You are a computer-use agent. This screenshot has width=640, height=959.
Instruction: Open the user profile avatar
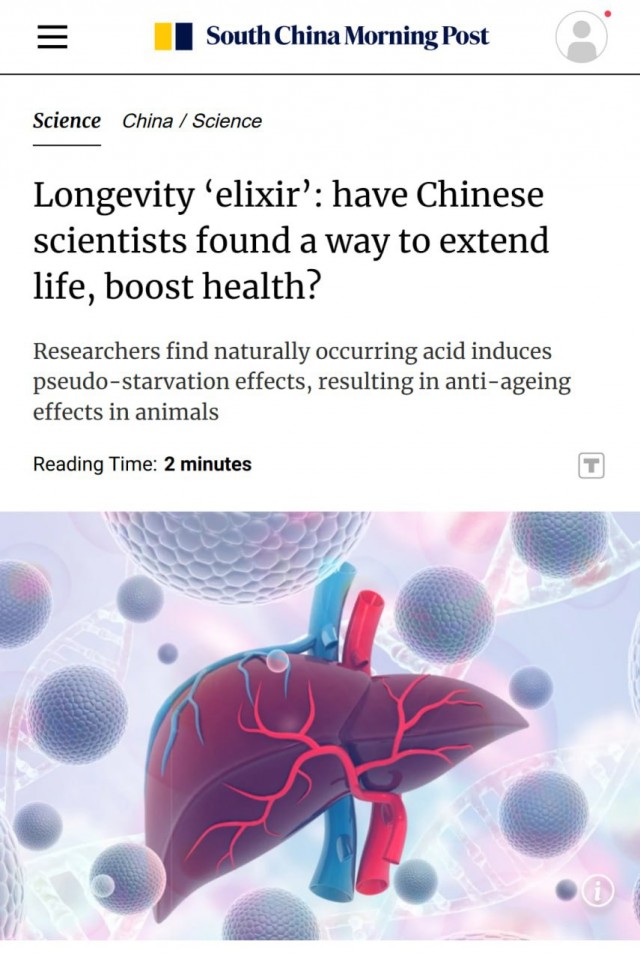point(581,37)
